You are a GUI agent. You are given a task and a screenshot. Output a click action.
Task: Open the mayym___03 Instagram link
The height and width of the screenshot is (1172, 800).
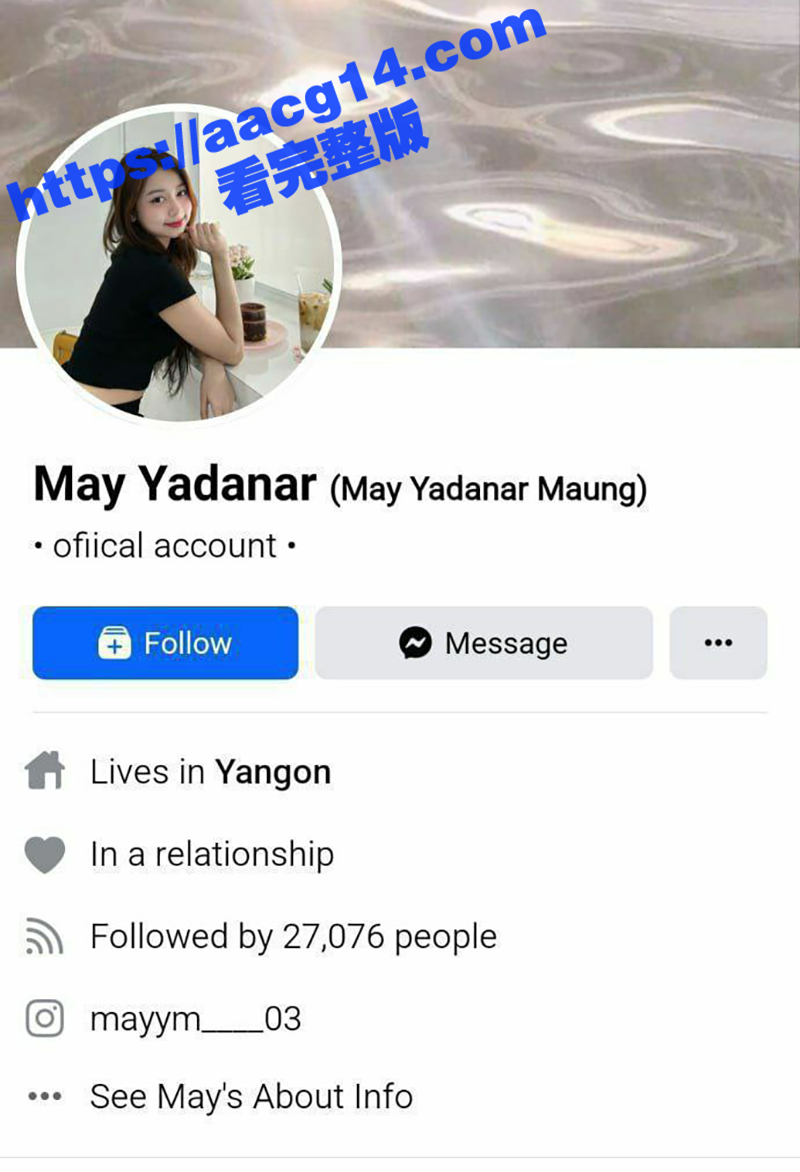(197, 1018)
